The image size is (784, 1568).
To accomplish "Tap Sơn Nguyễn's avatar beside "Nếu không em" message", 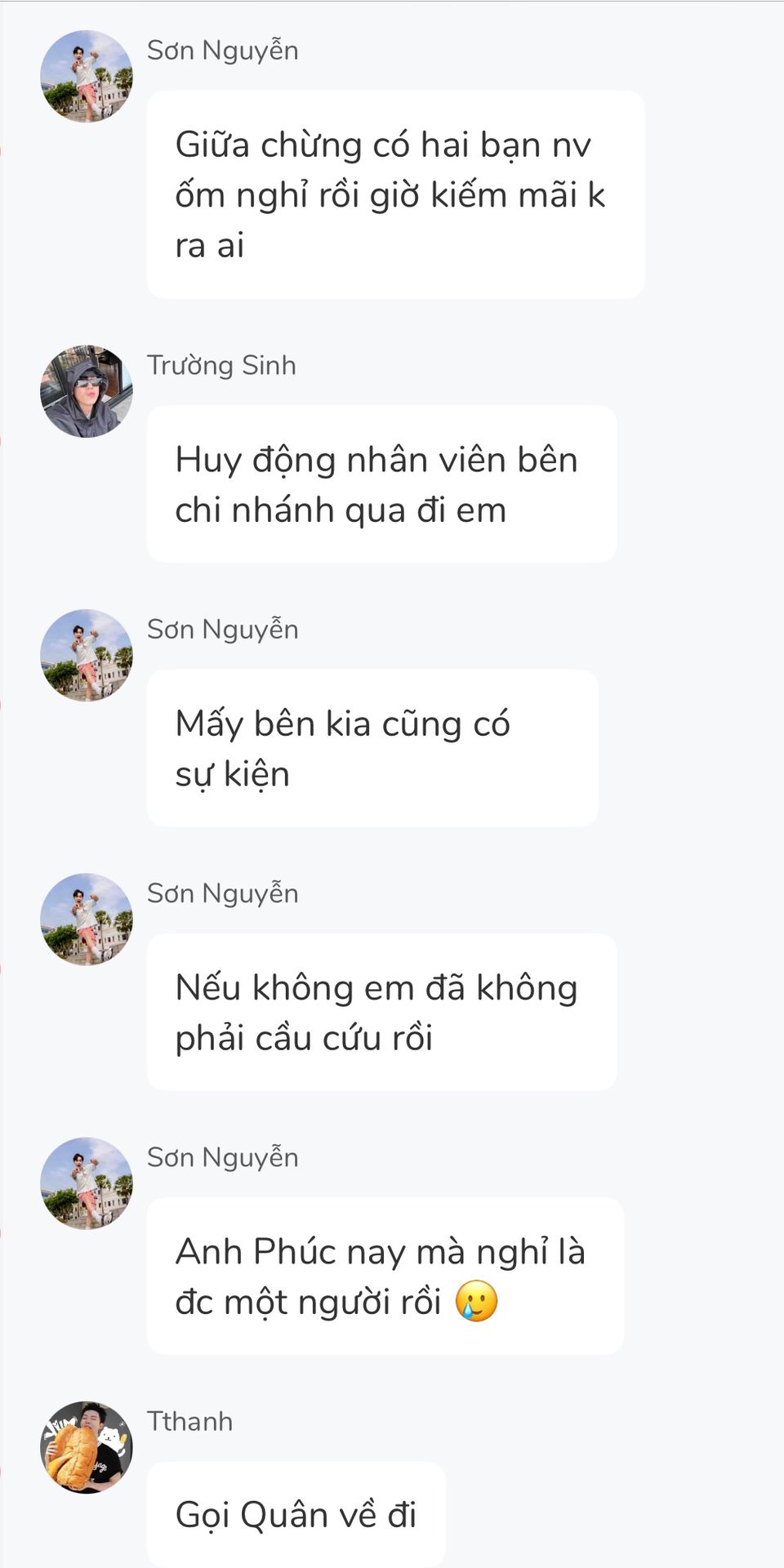I will pyautogui.click(x=86, y=920).
